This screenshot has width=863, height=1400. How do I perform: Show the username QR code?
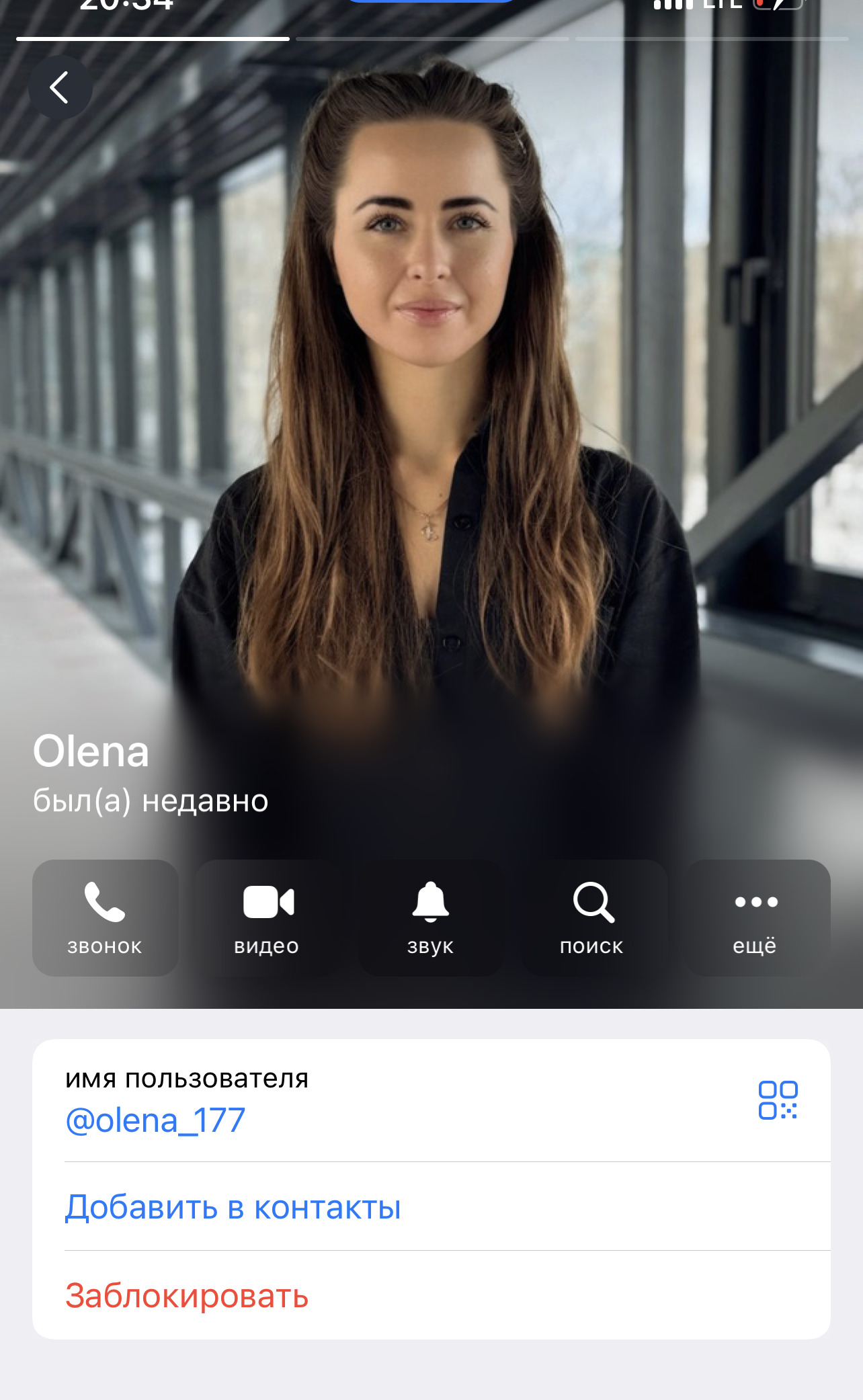[778, 1100]
